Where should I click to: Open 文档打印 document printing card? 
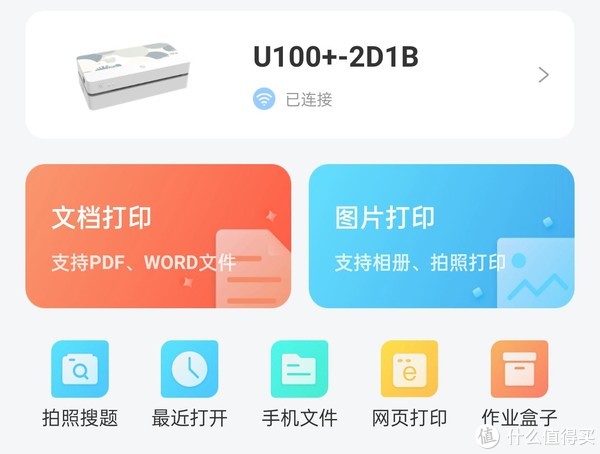point(158,236)
